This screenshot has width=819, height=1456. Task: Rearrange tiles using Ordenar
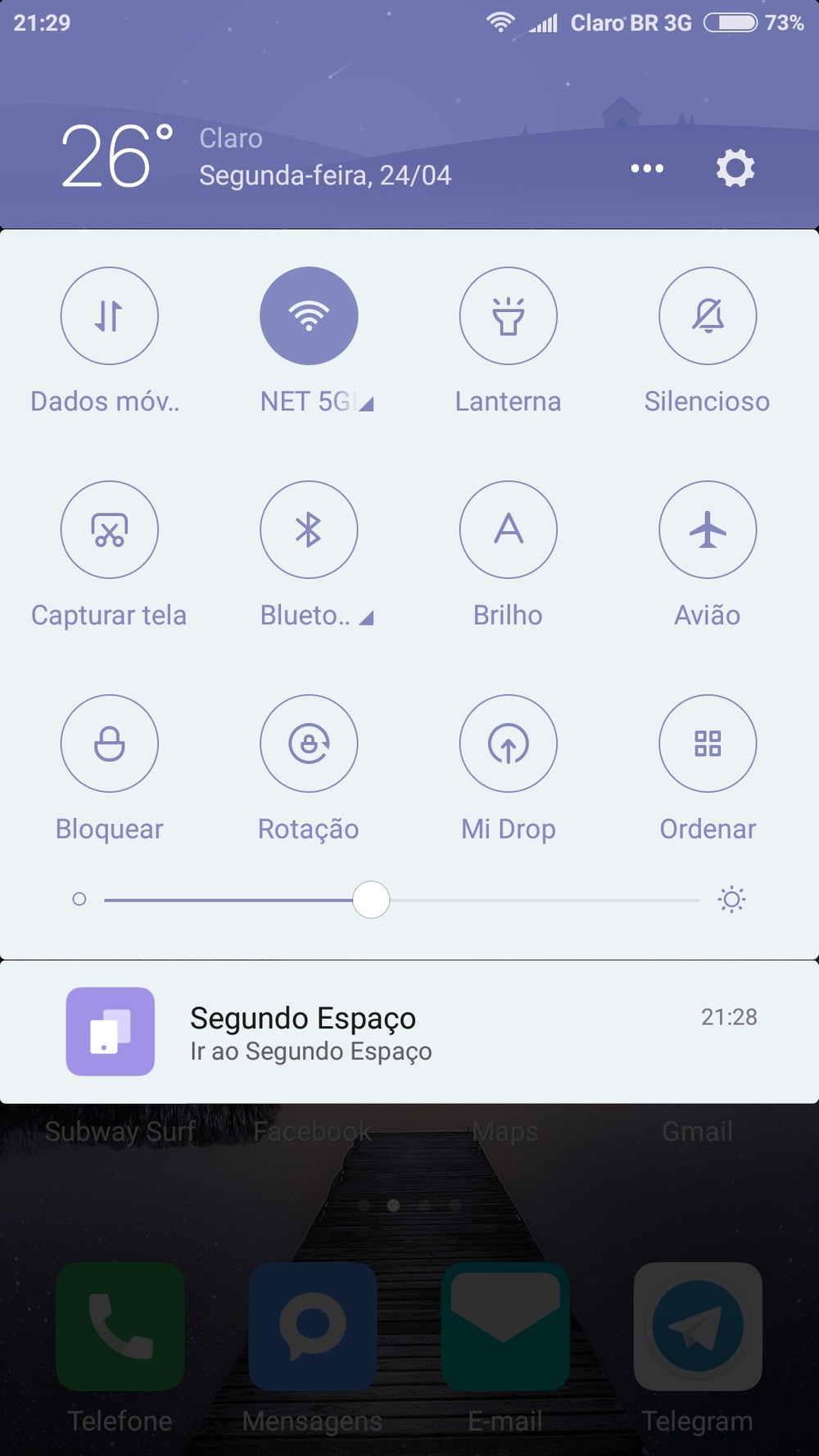tap(708, 744)
